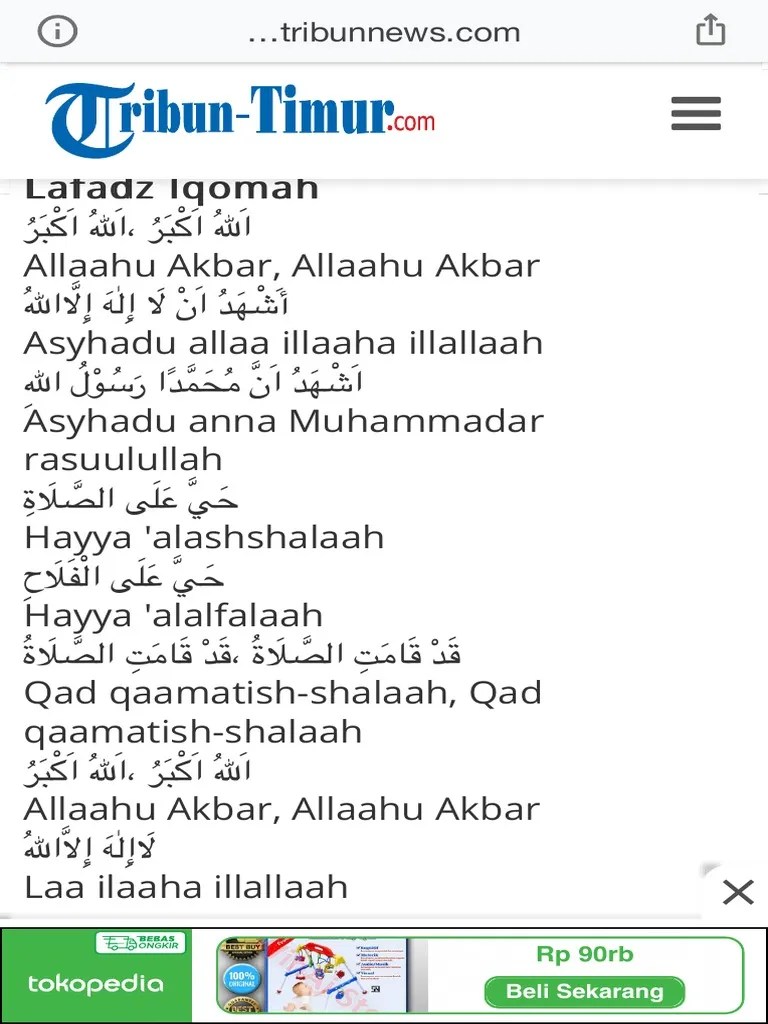Dismiss the ad with the X button
The height and width of the screenshot is (1024, 768).
tap(738, 891)
